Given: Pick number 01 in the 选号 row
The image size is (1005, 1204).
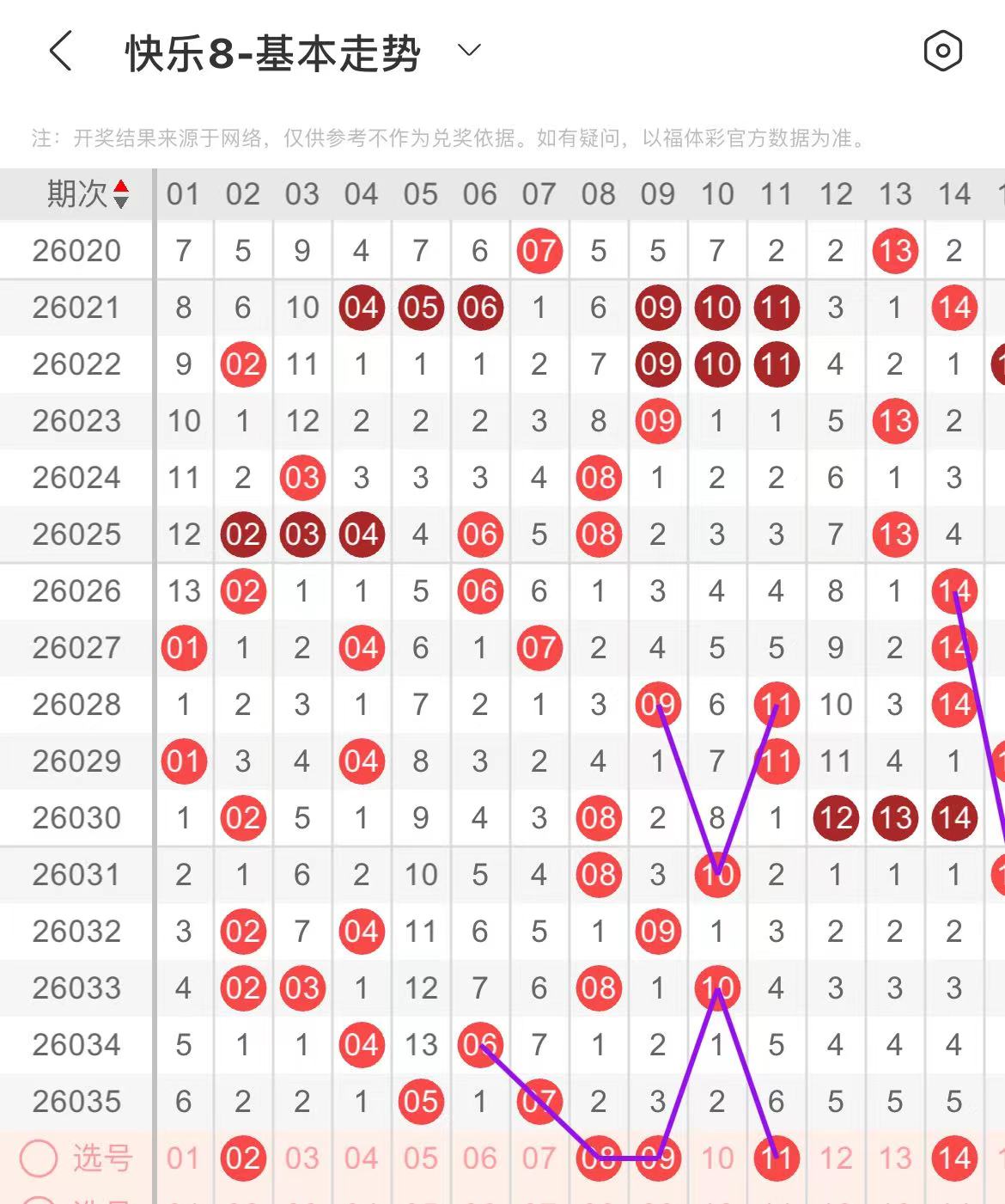Looking at the screenshot, I should click(183, 1158).
